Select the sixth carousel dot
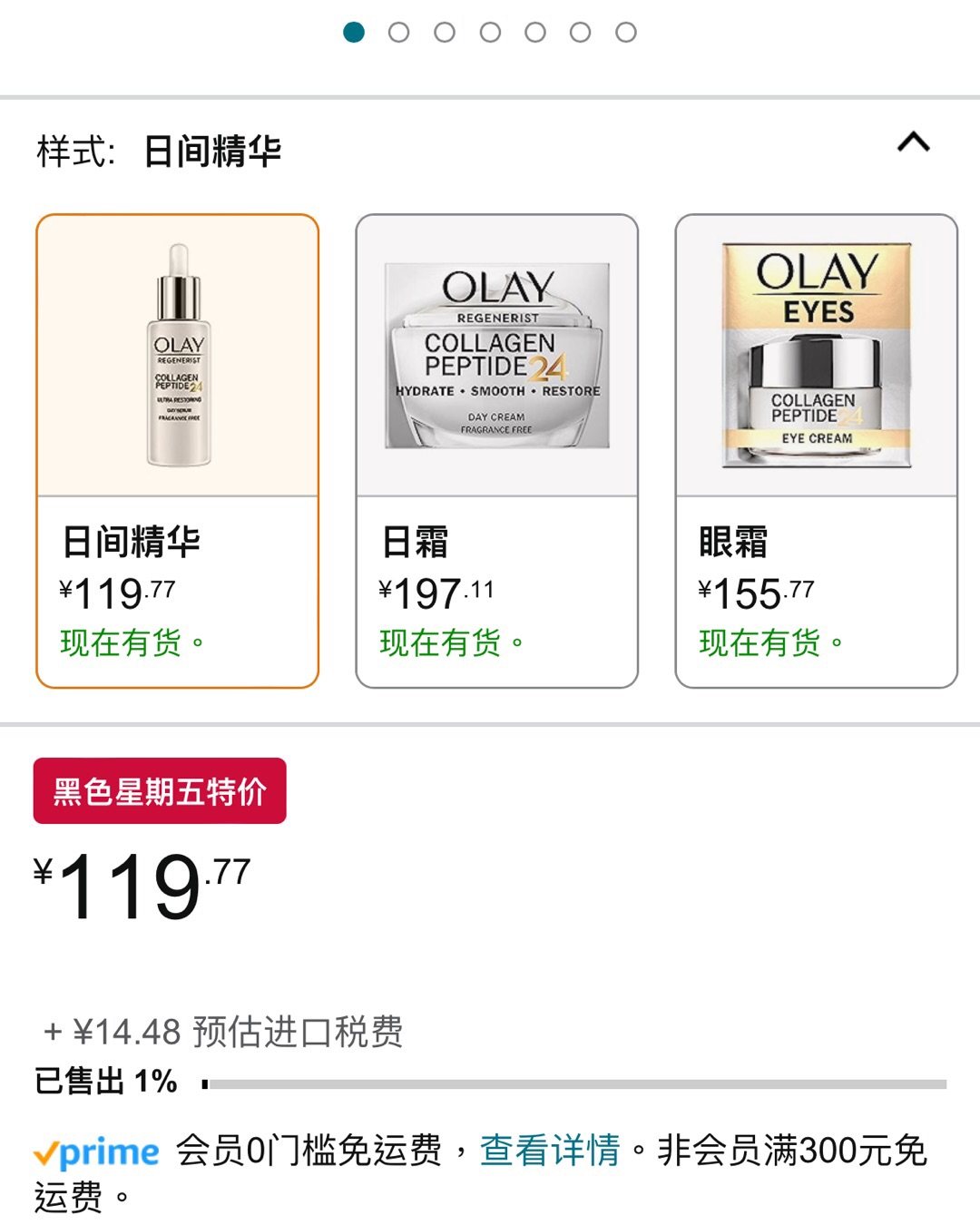This screenshot has height=1225, width=980. [x=578, y=30]
